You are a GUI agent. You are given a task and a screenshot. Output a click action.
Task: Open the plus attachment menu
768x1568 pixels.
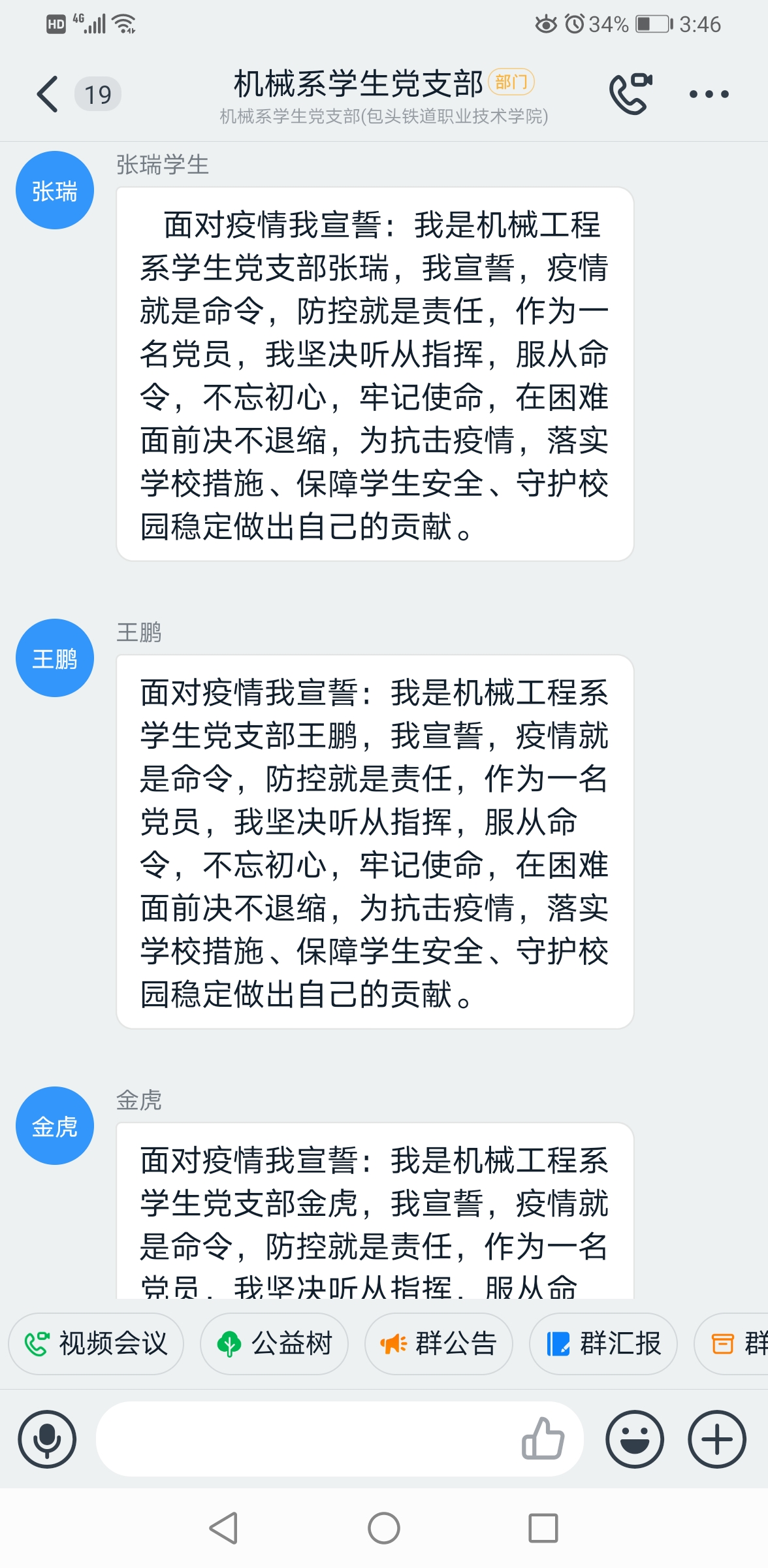(x=717, y=1439)
